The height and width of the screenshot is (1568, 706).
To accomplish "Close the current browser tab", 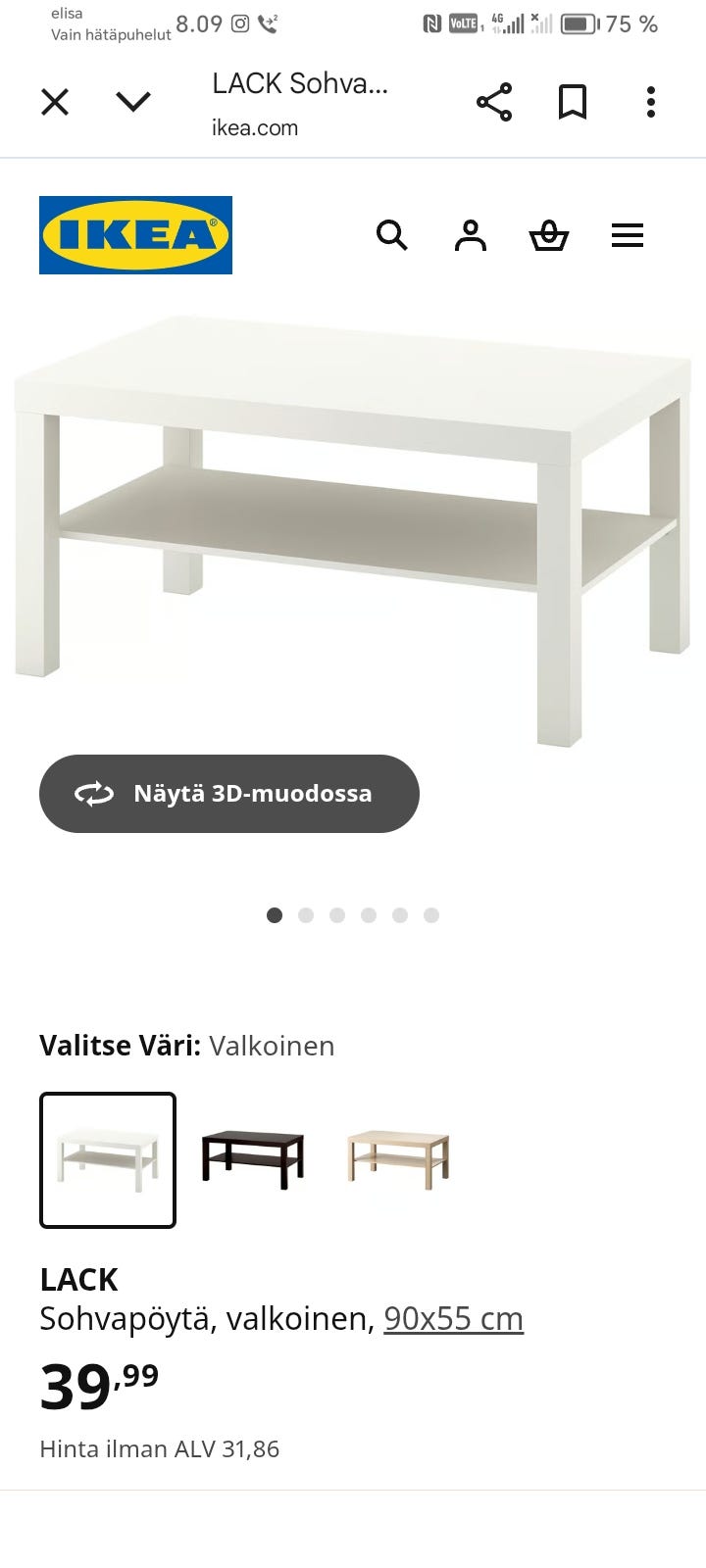I will point(54,101).
